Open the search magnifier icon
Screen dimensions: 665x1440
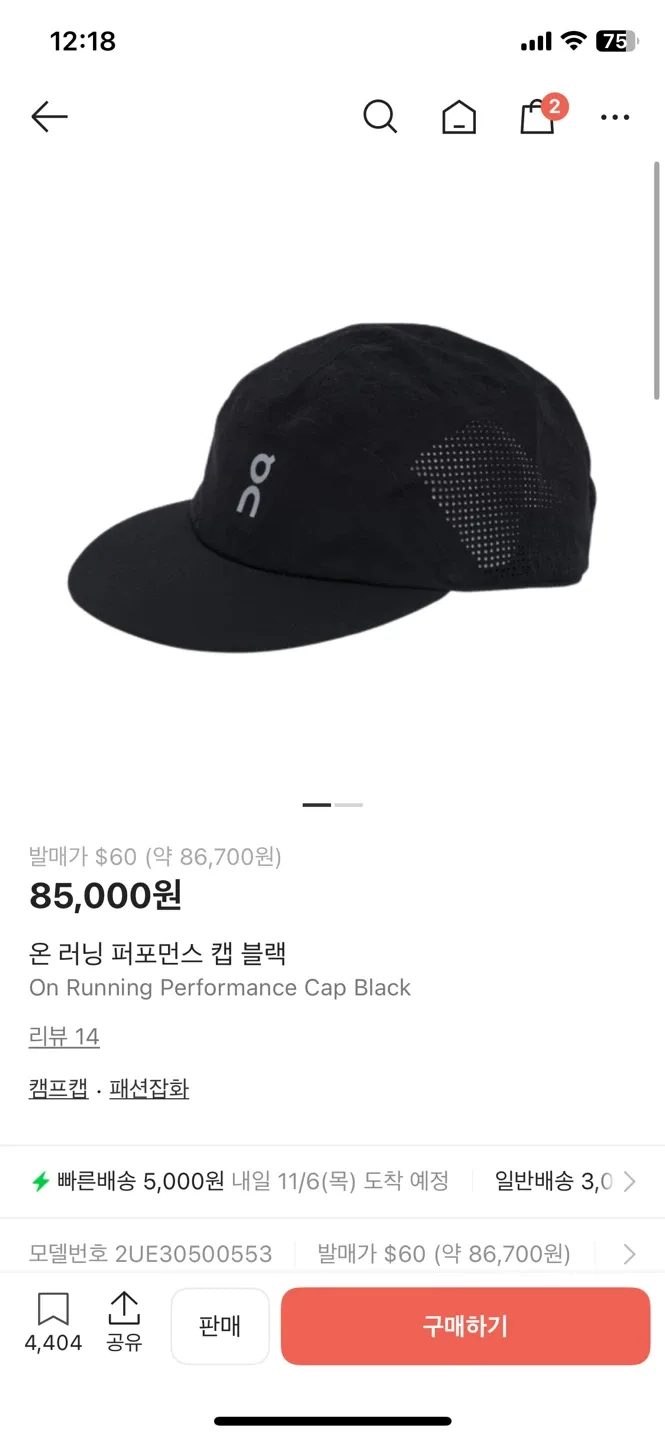380,117
